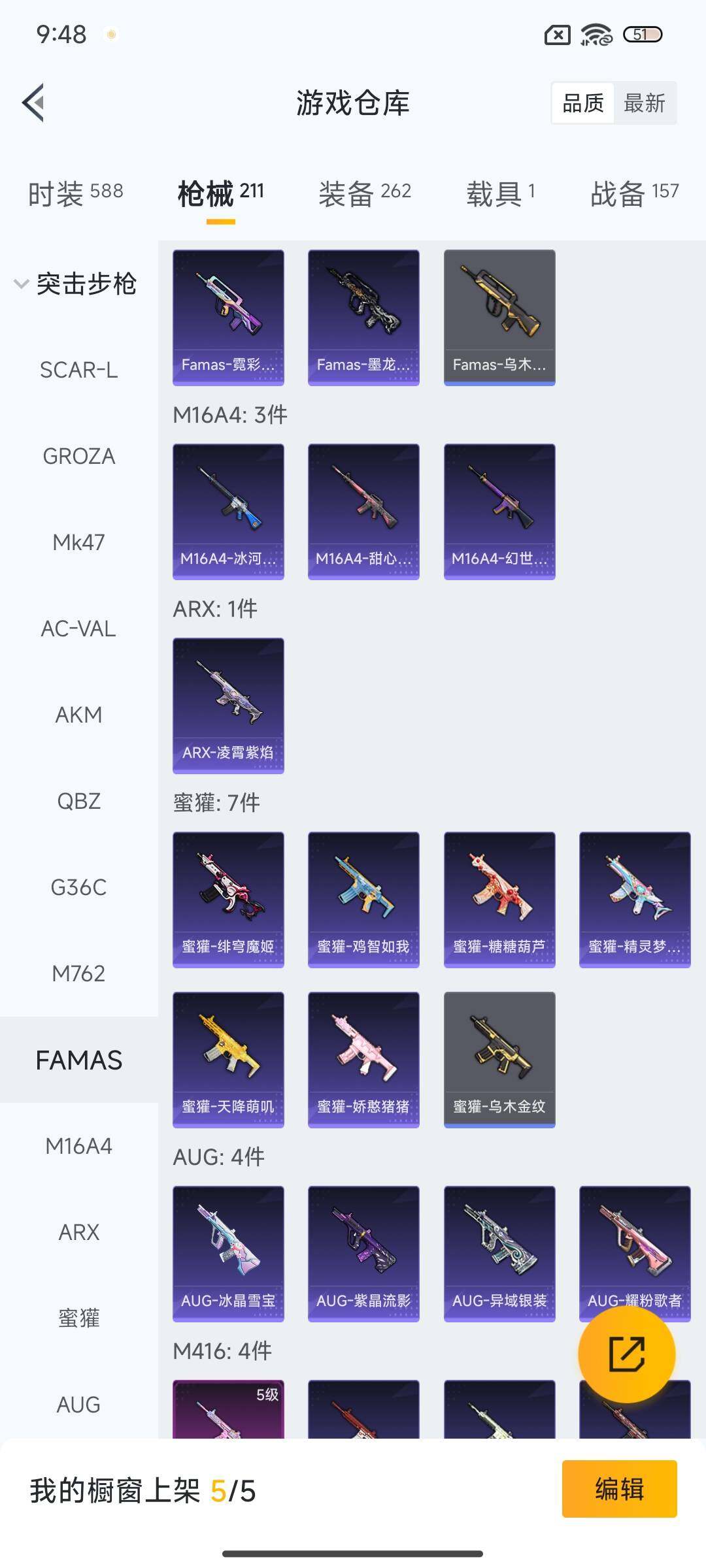Open the Famas-乌木 skin item
This screenshot has height=1568, width=706.
point(499,318)
